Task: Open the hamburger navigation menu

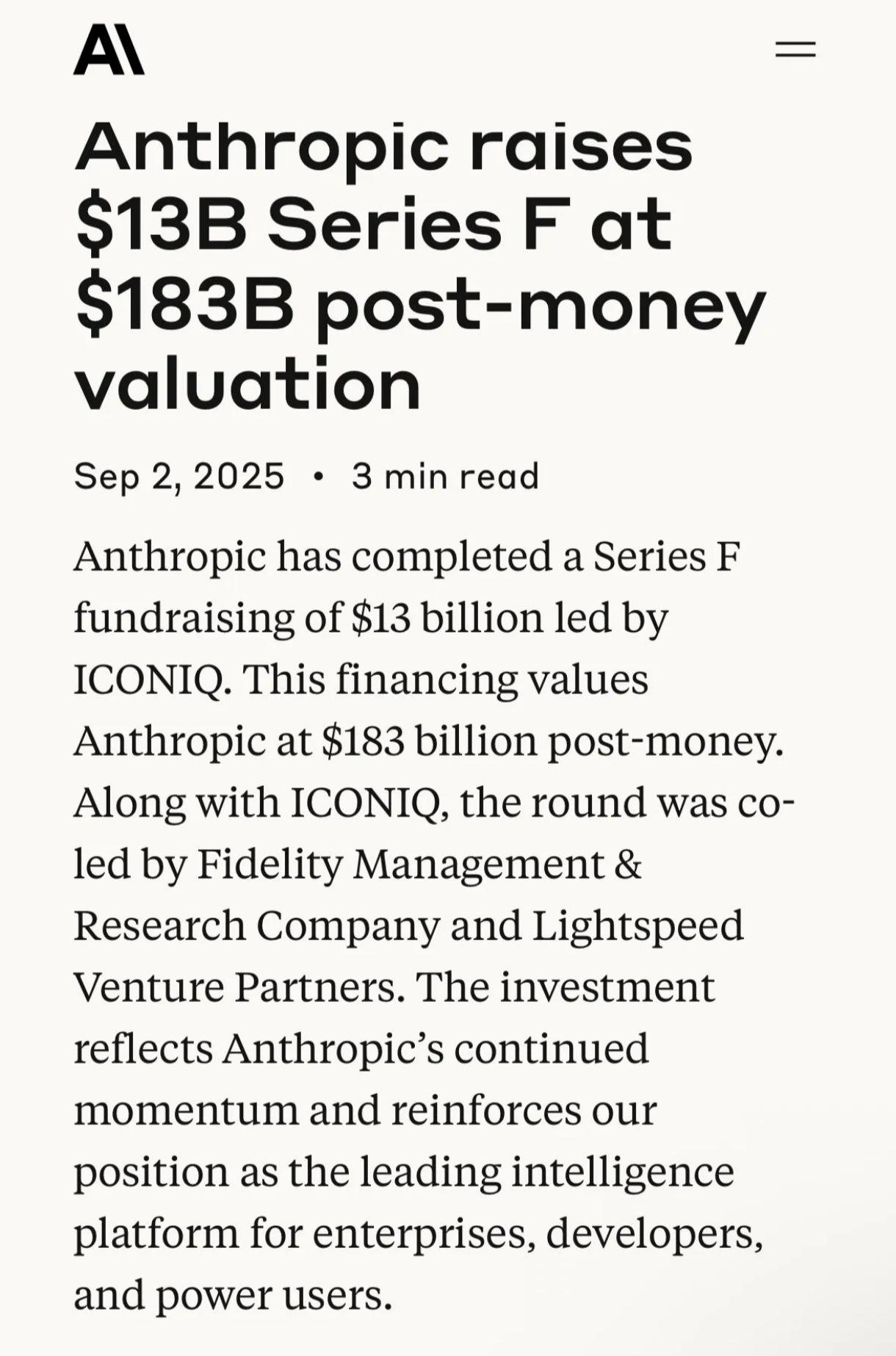Action: 795,49
